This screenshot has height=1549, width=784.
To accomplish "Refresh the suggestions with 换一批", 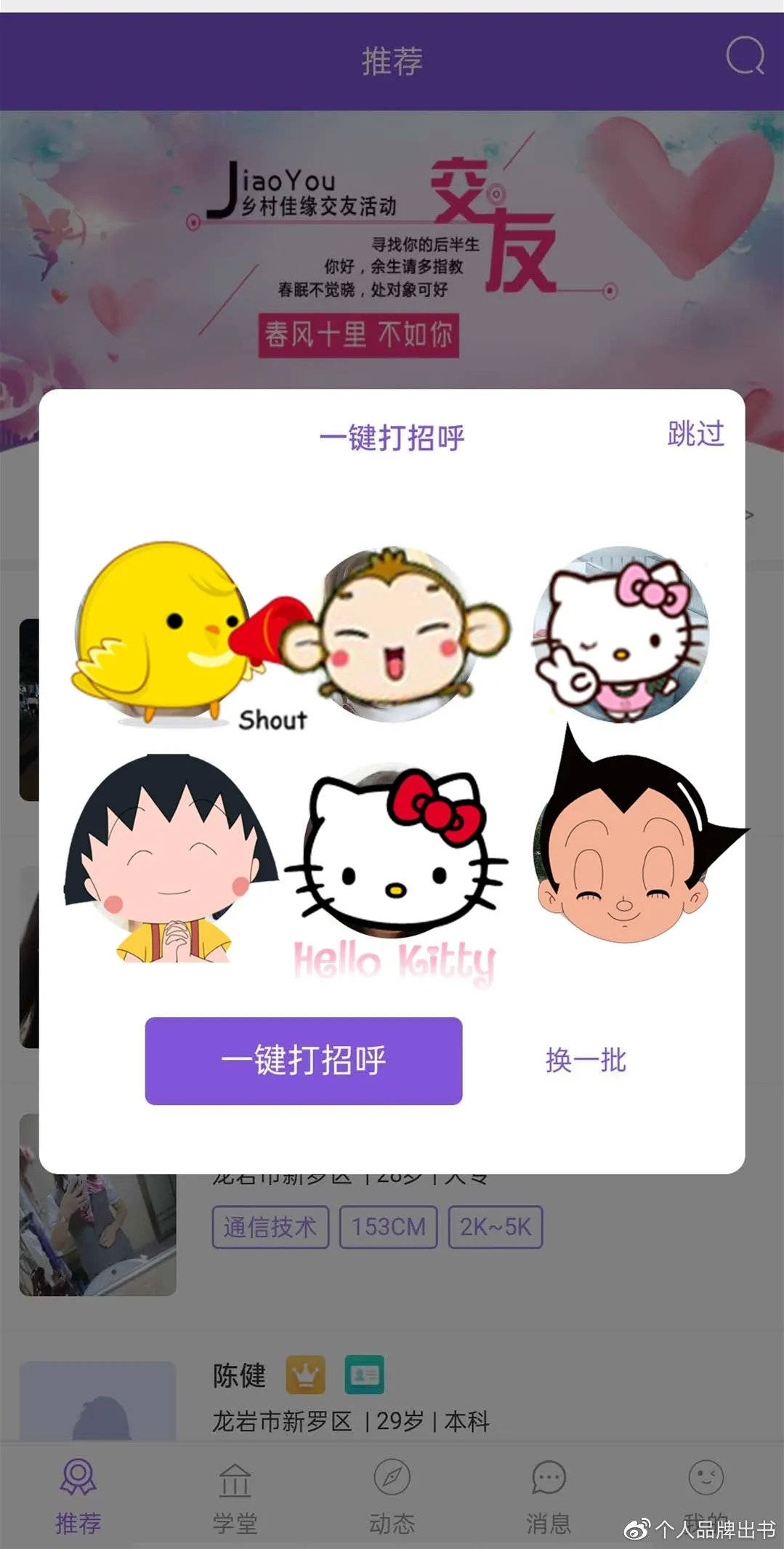I will point(586,1060).
